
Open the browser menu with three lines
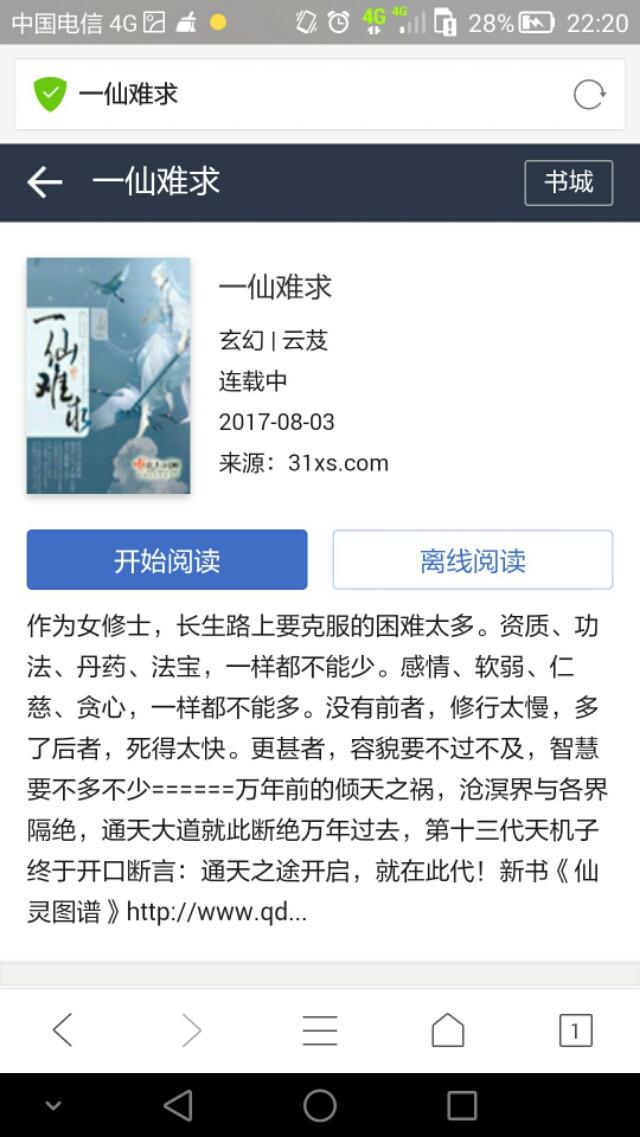320,1029
